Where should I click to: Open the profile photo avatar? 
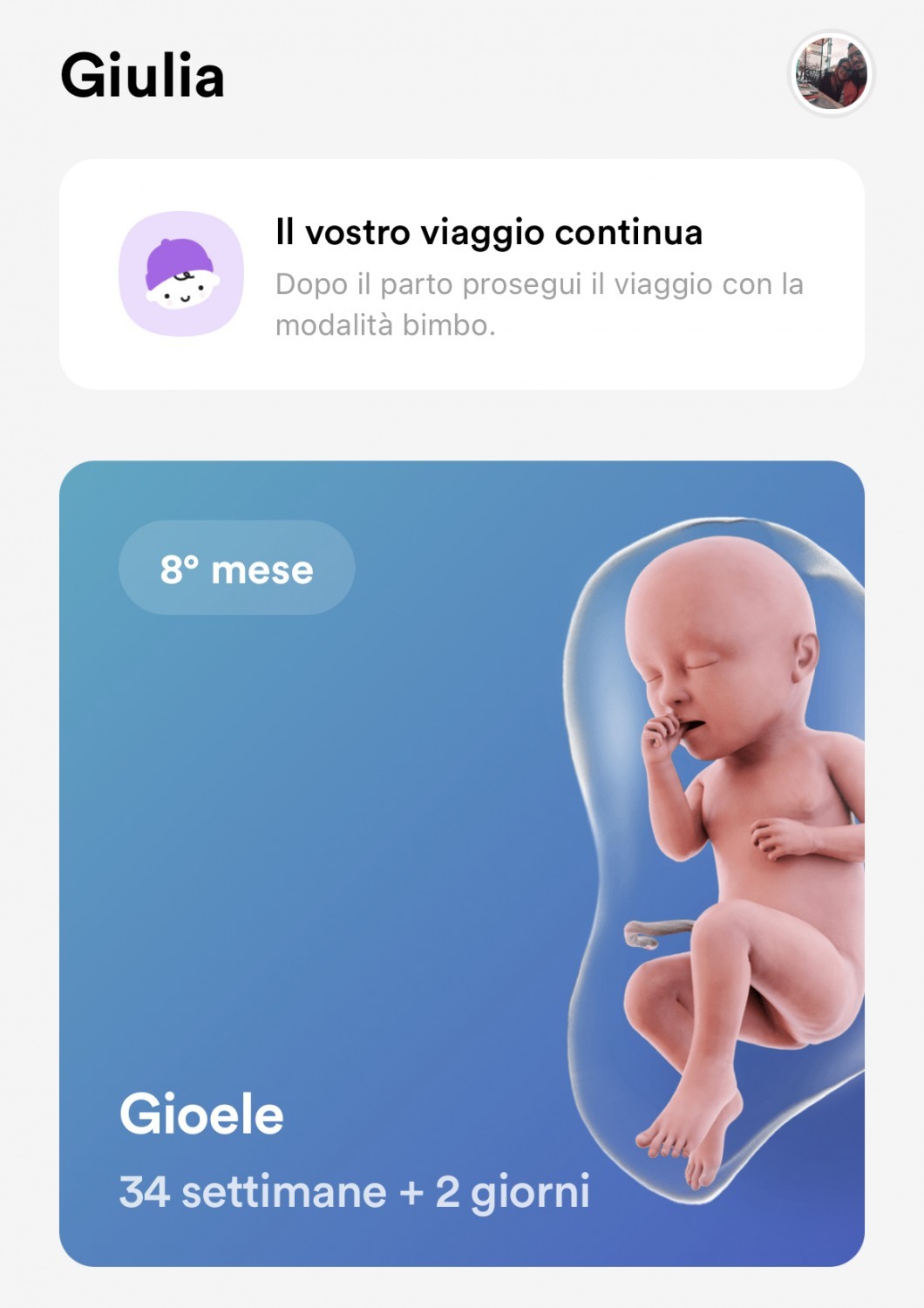click(x=832, y=74)
